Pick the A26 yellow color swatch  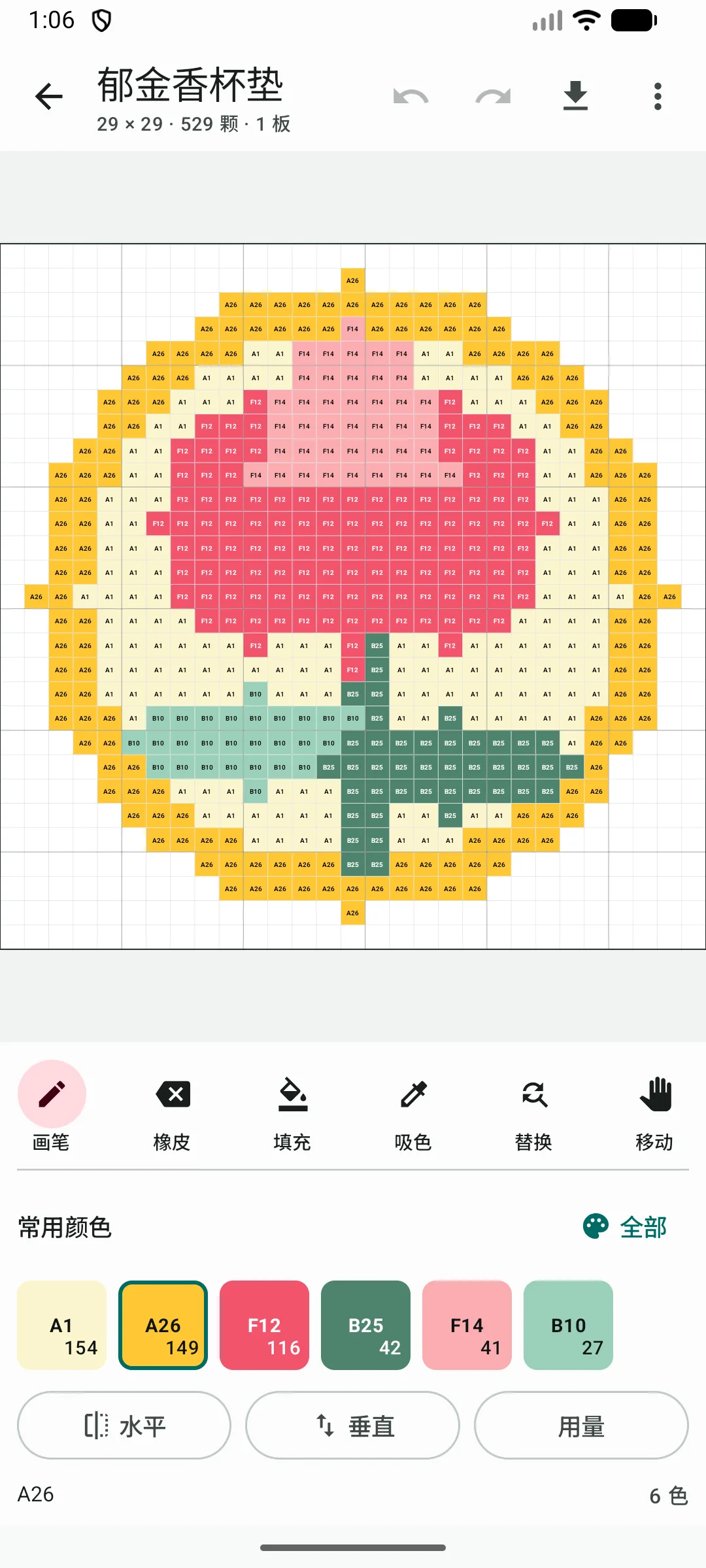(163, 1325)
